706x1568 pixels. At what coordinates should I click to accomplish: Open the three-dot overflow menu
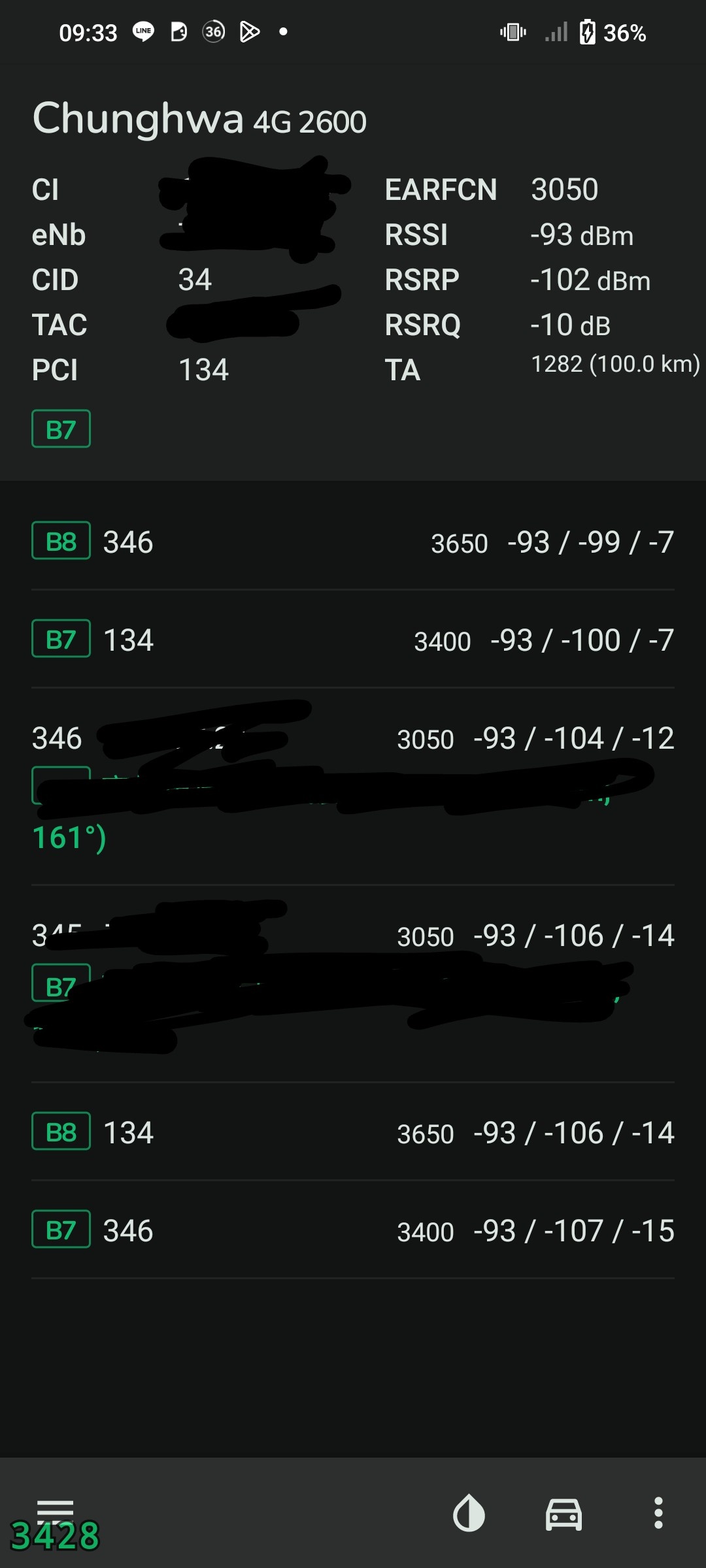658,1513
